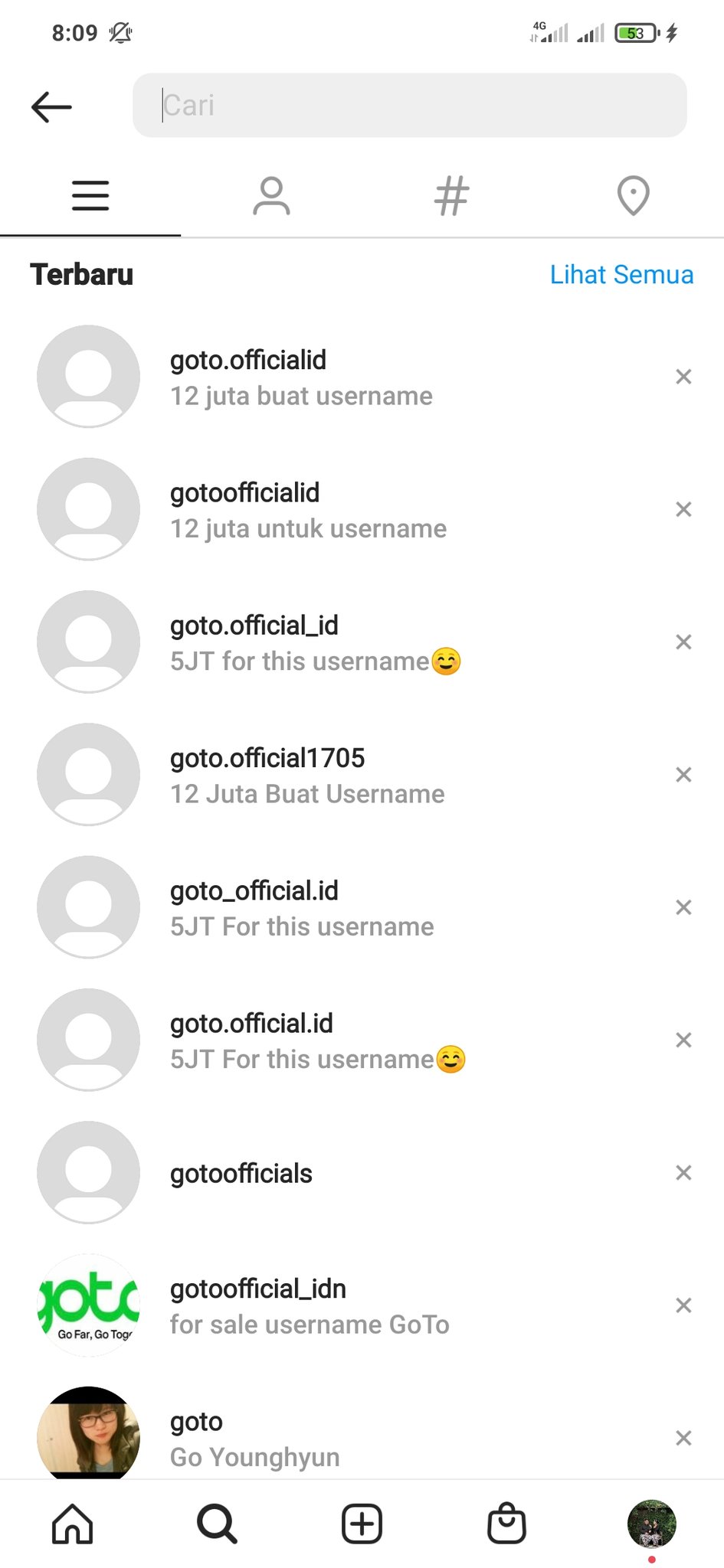Switch to the accounts search tab
Viewport: 724px width, 1568px height.
coord(271,196)
